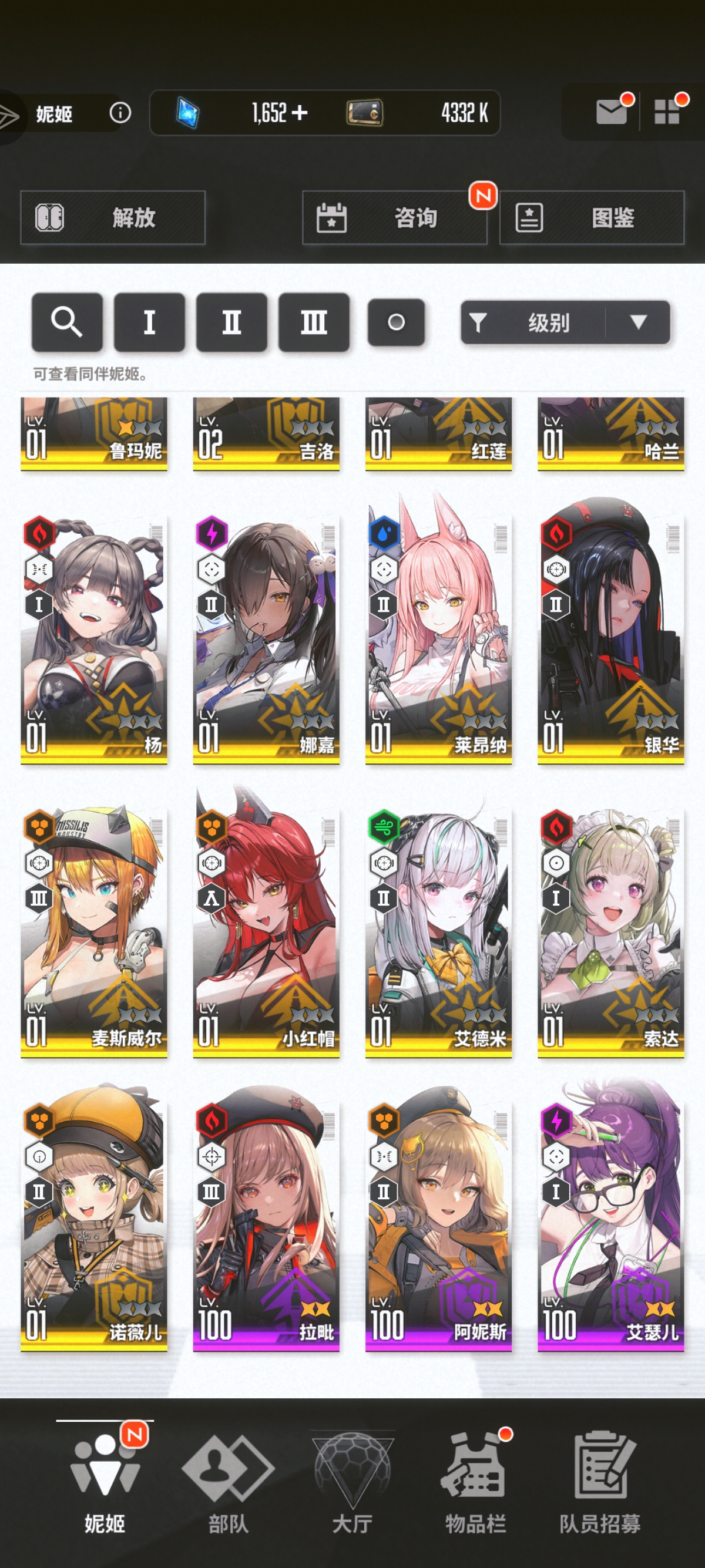The width and height of the screenshot is (705, 1568).
Task: Open the mailbox icon
Action: 611,113
